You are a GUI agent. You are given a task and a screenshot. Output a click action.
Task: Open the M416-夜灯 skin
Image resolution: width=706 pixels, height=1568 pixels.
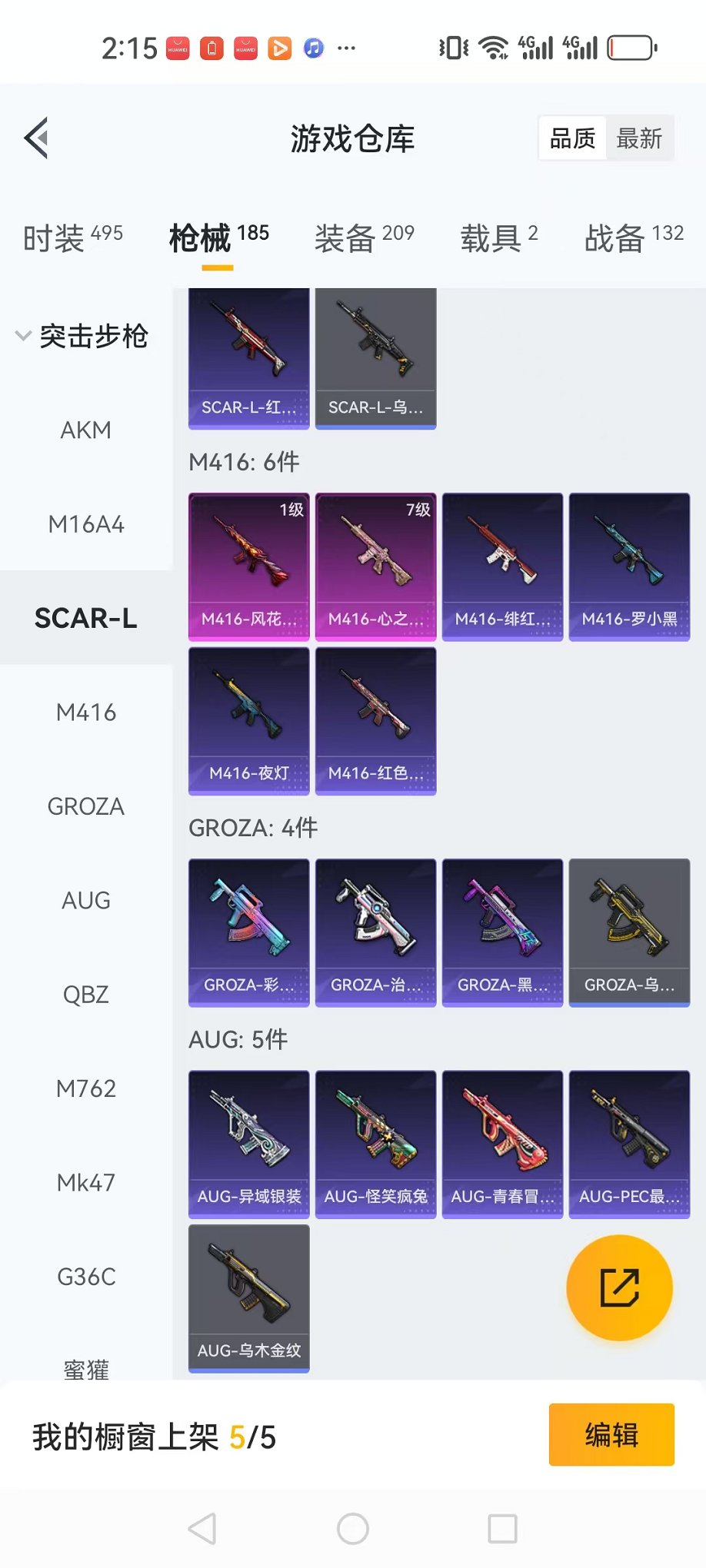point(248,720)
